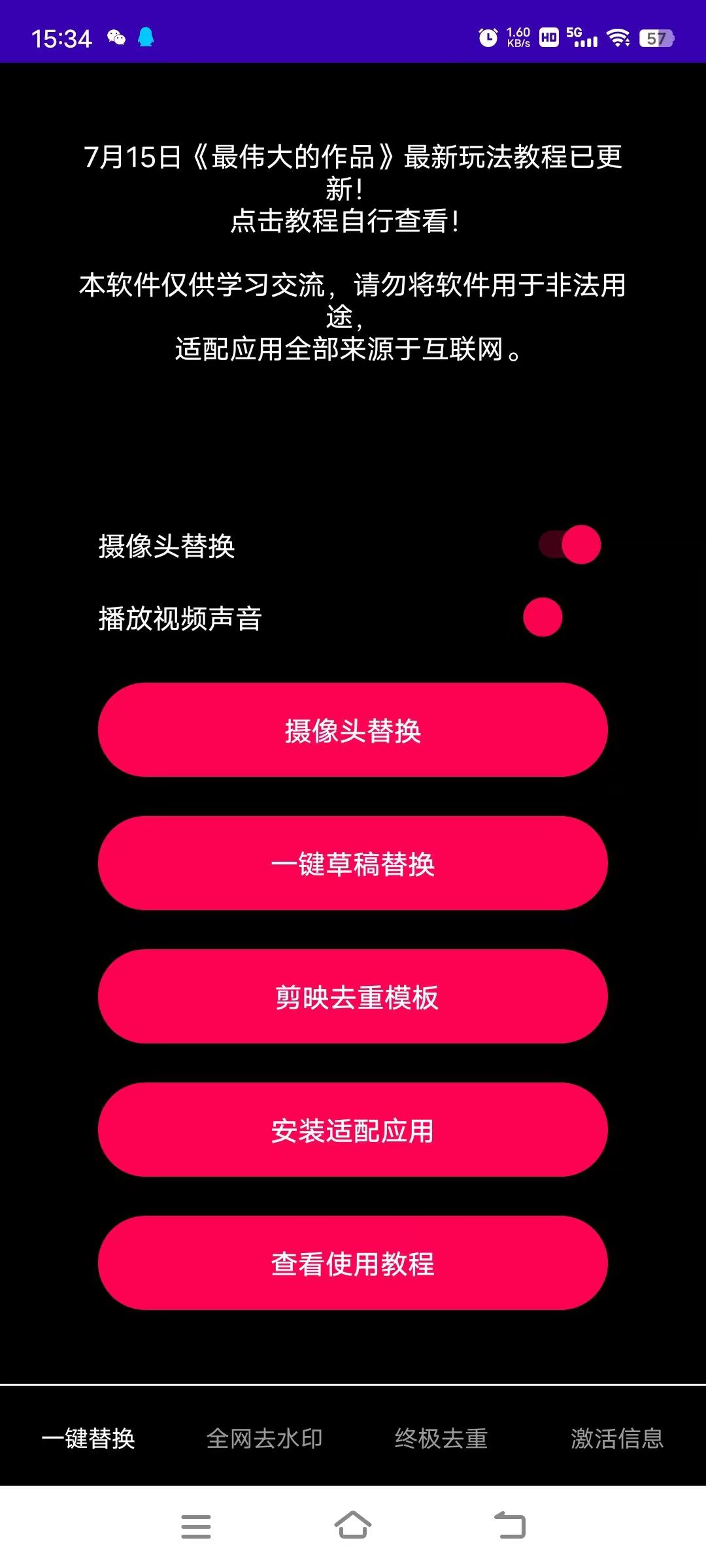Open 查看使用教程
This screenshot has height=1568, width=706.
tap(353, 1264)
